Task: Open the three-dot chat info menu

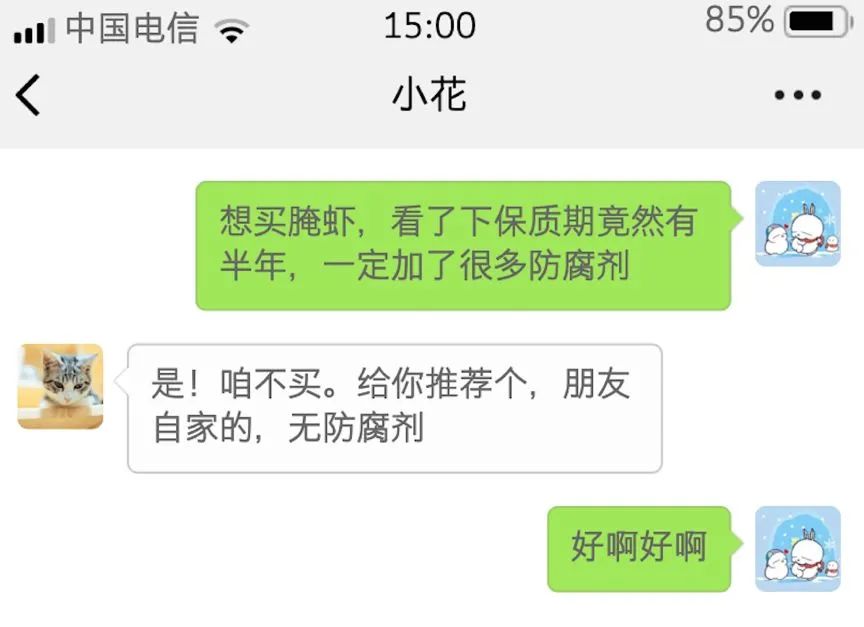Action: pos(797,96)
